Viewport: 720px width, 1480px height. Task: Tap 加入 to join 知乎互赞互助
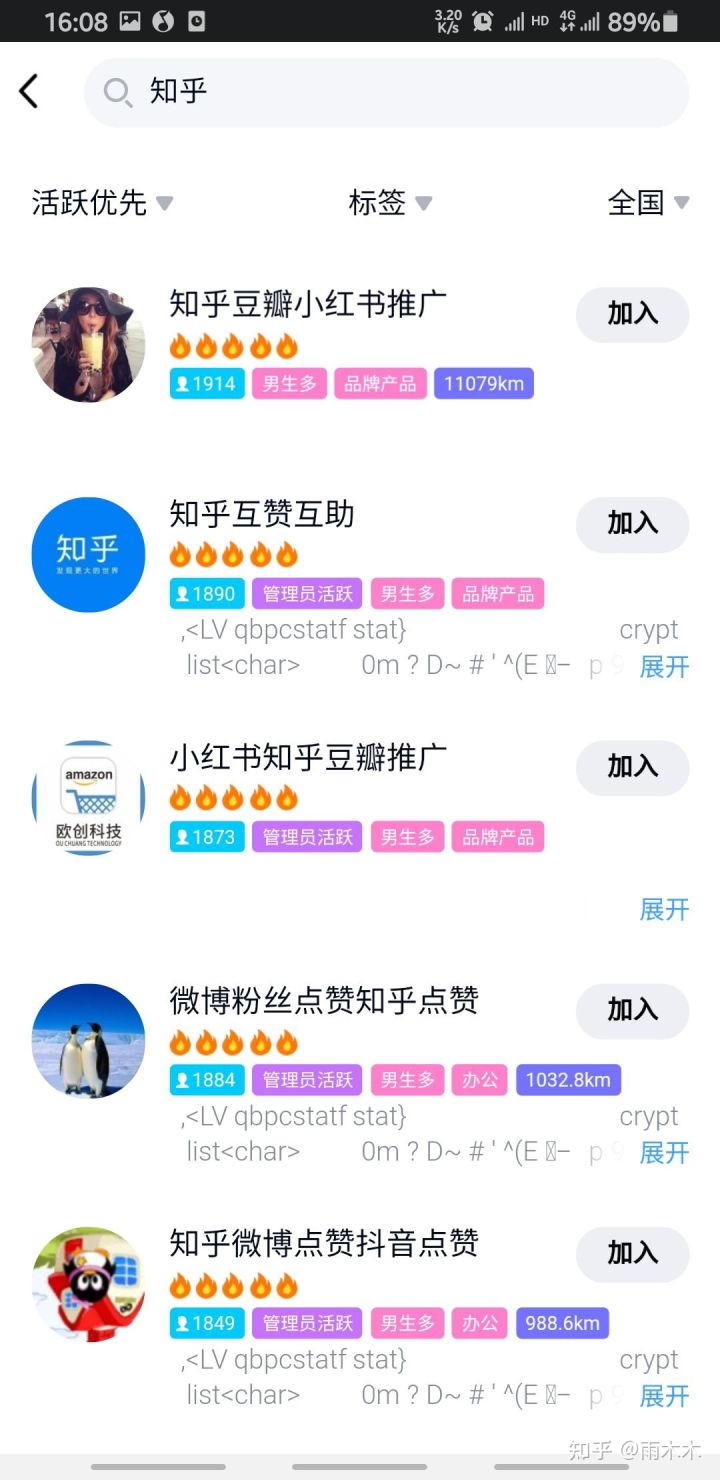(x=632, y=524)
